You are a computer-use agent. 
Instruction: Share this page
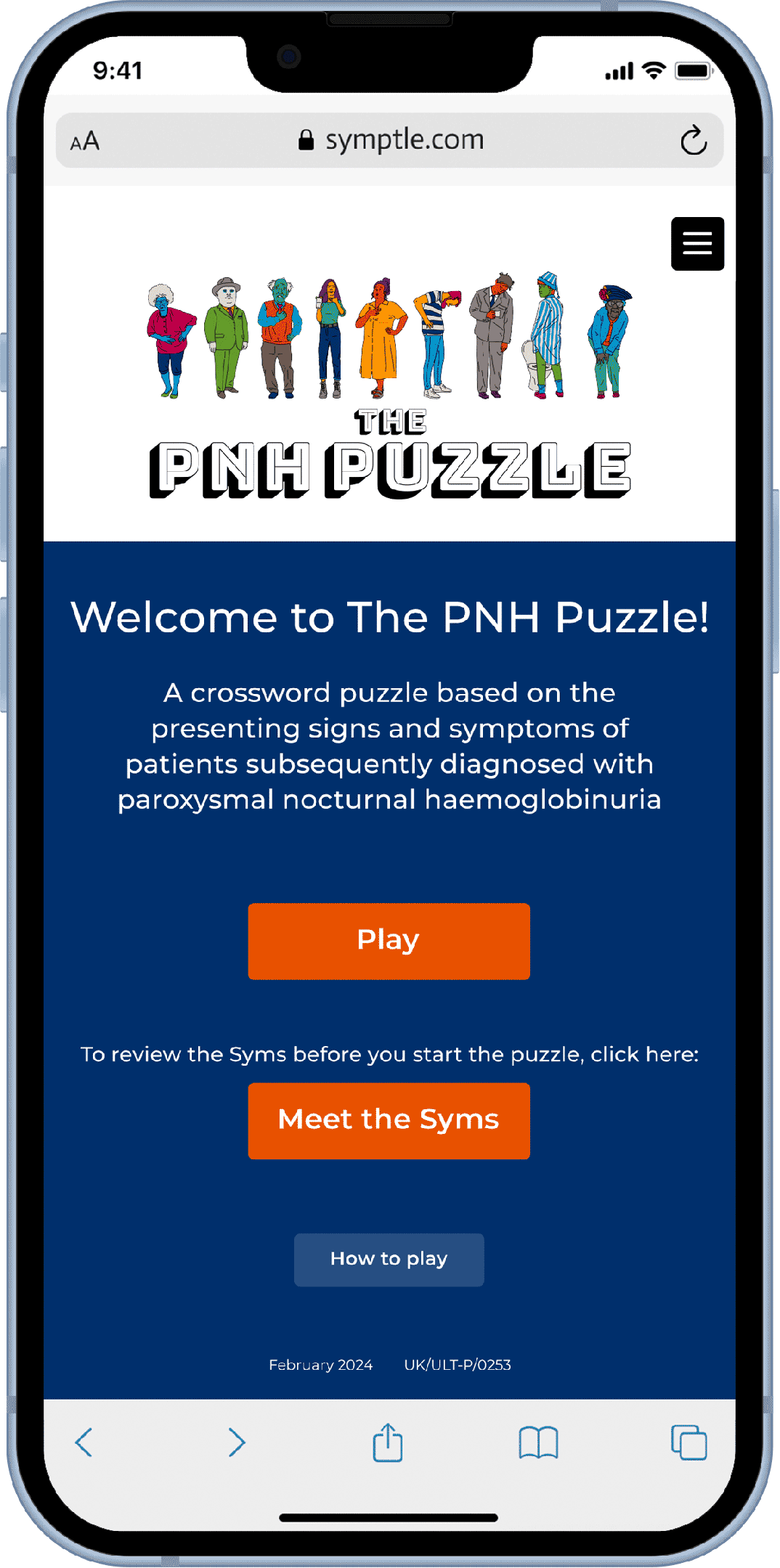pyautogui.click(x=388, y=1442)
